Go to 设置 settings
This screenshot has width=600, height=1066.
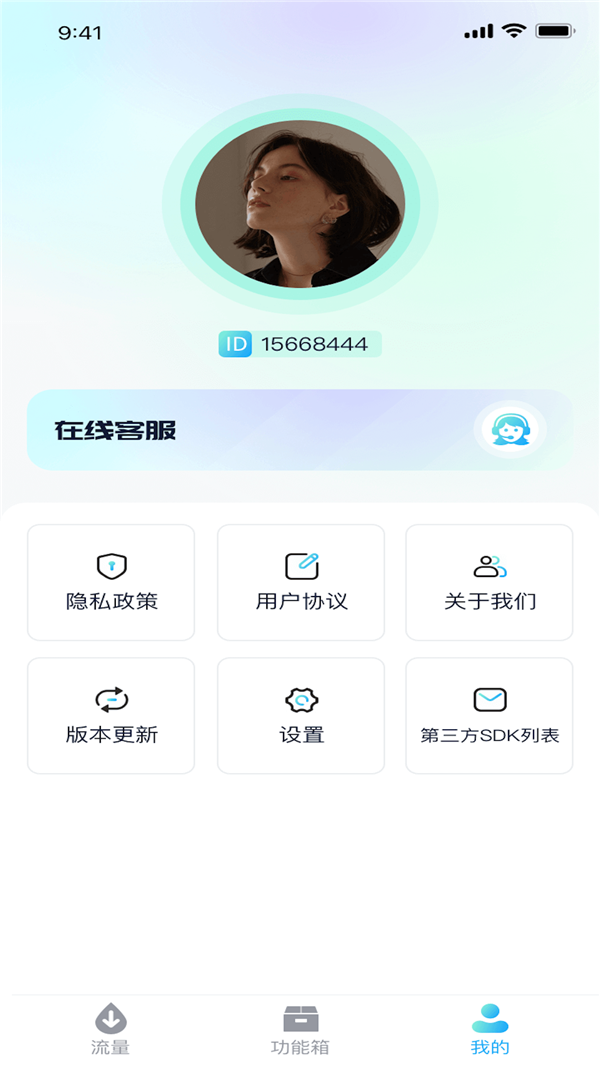point(301,715)
